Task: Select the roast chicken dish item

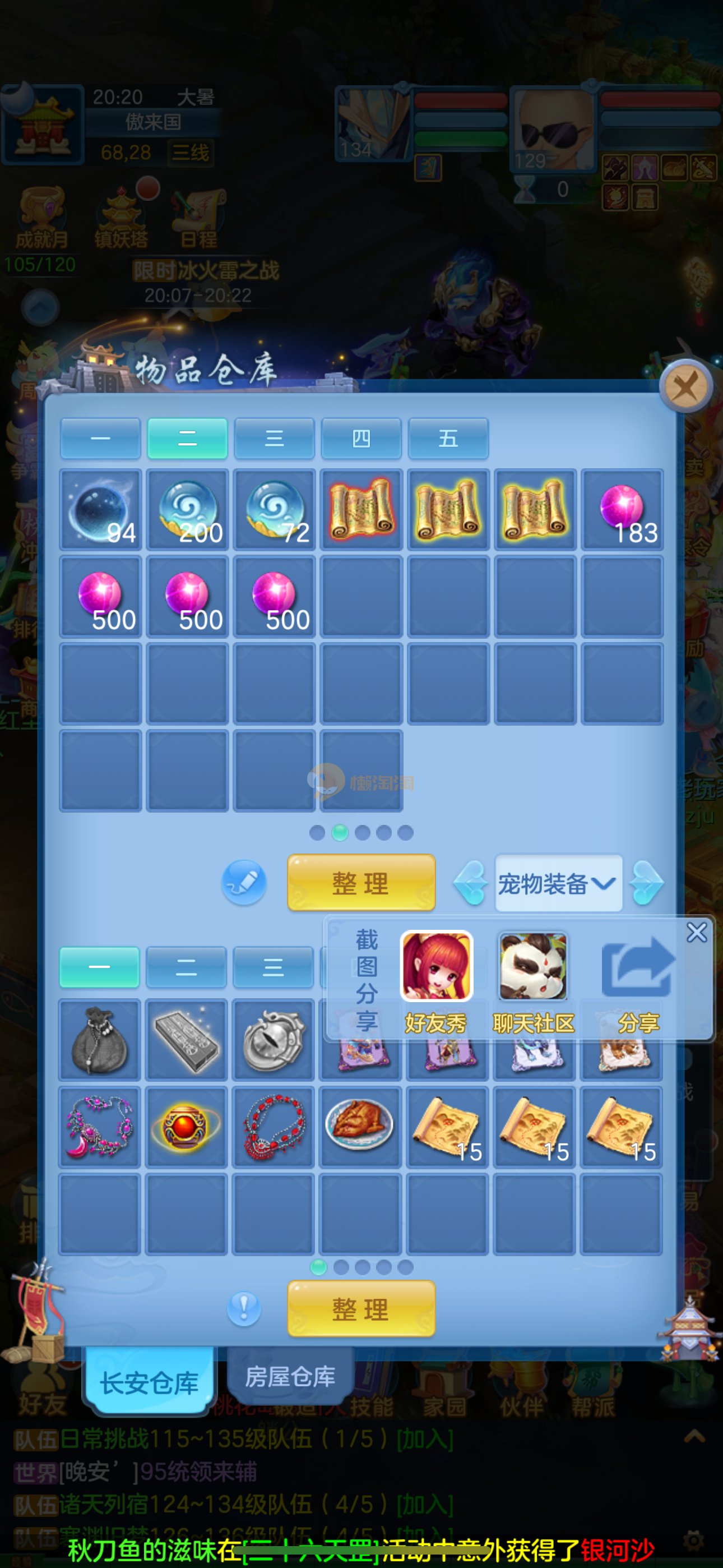Action: tap(360, 1127)
